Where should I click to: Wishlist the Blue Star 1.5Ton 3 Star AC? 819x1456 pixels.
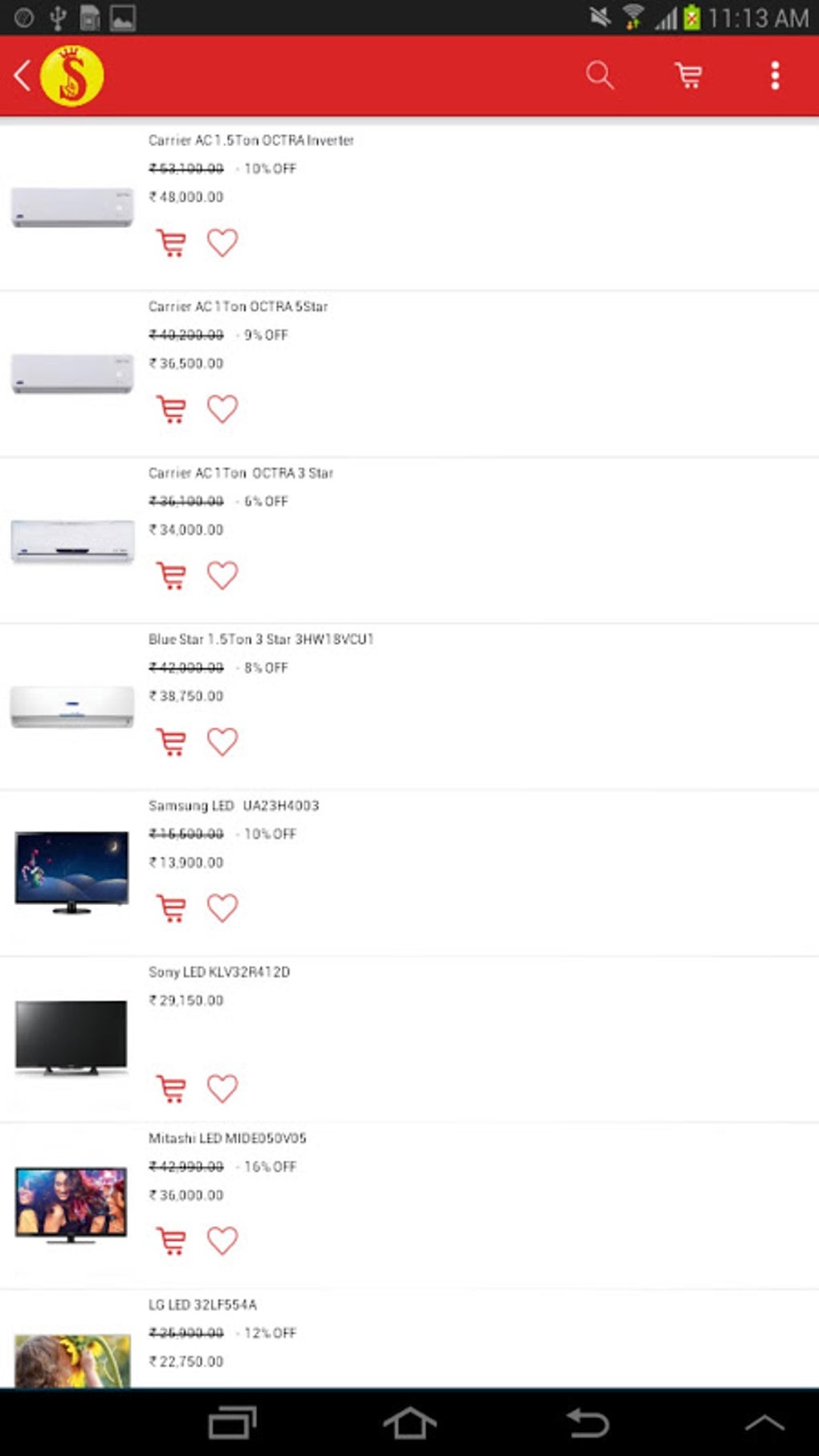pos(222,741)
